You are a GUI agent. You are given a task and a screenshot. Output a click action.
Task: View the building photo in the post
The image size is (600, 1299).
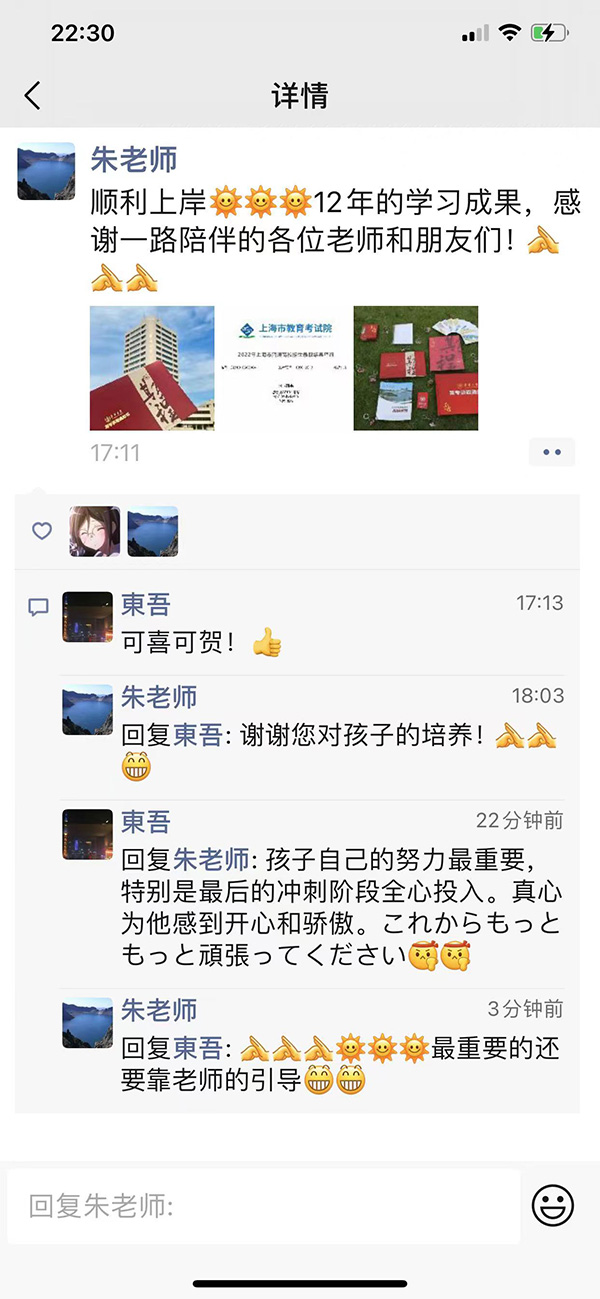click(x=152, y=368)
